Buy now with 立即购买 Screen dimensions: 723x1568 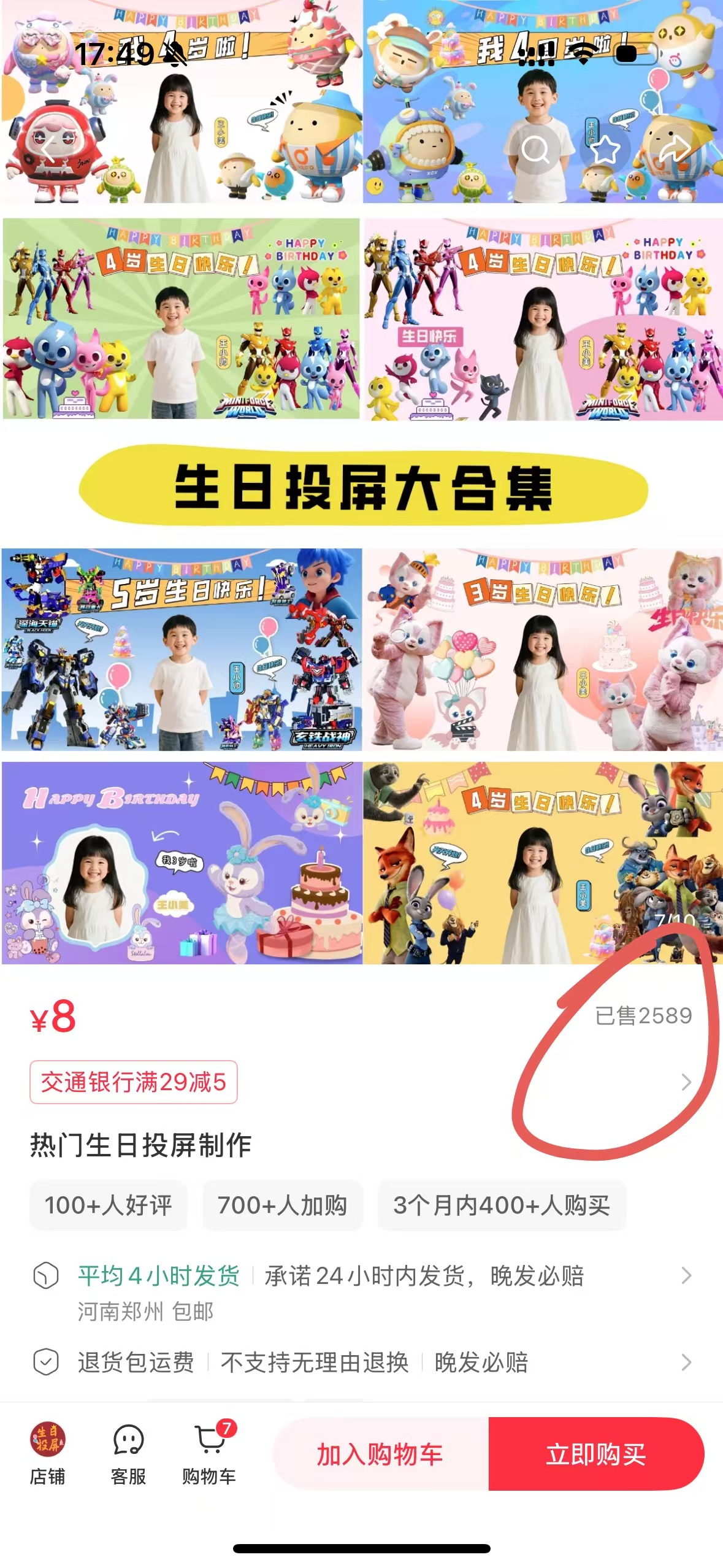click(x=595, y=1453)
